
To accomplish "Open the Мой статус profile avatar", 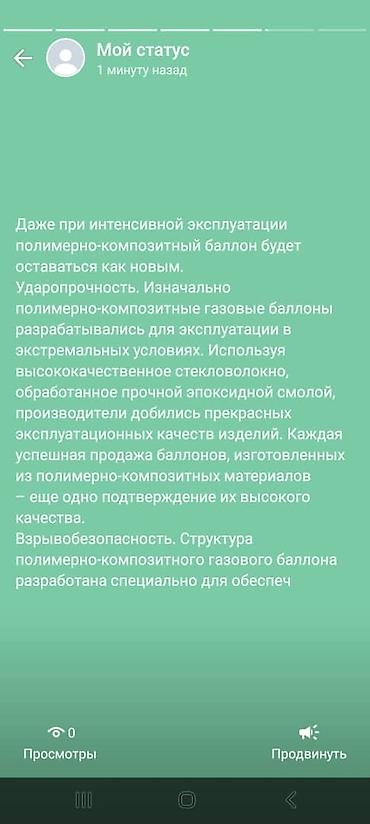I will (66, 58).
